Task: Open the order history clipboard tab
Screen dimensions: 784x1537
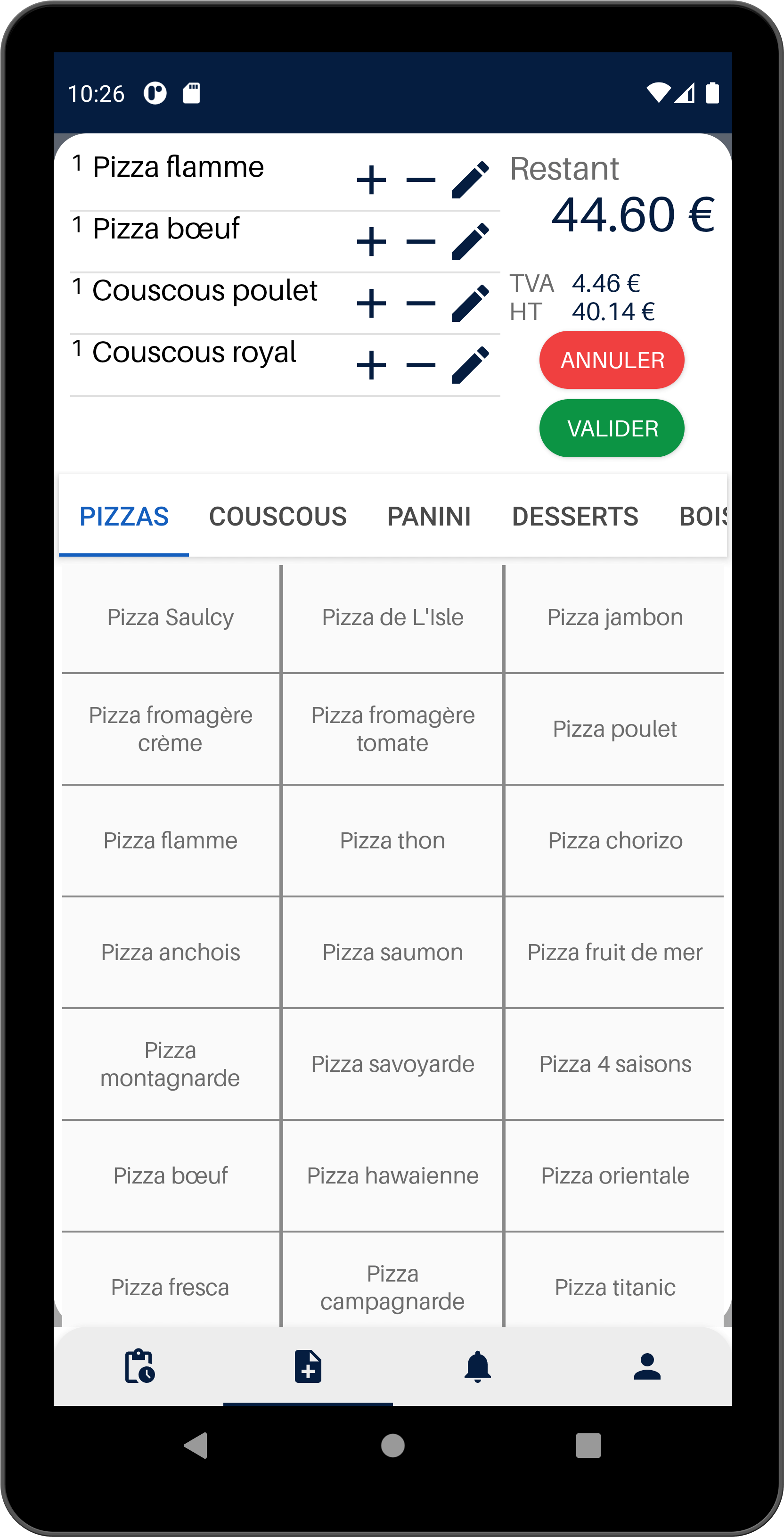Action: pos(139,1366)
